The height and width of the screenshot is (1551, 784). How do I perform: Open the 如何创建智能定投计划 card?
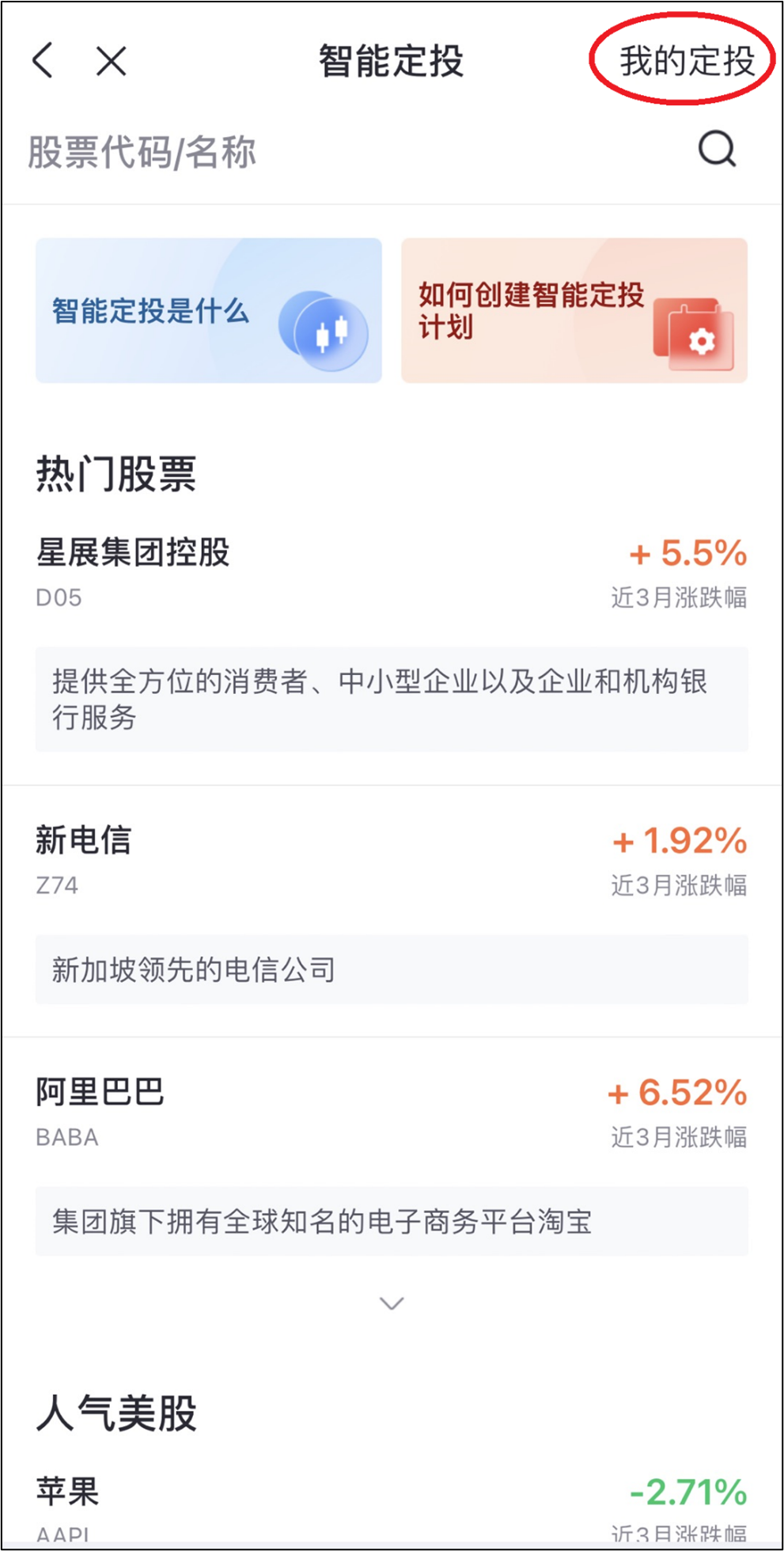coord(574,310)
